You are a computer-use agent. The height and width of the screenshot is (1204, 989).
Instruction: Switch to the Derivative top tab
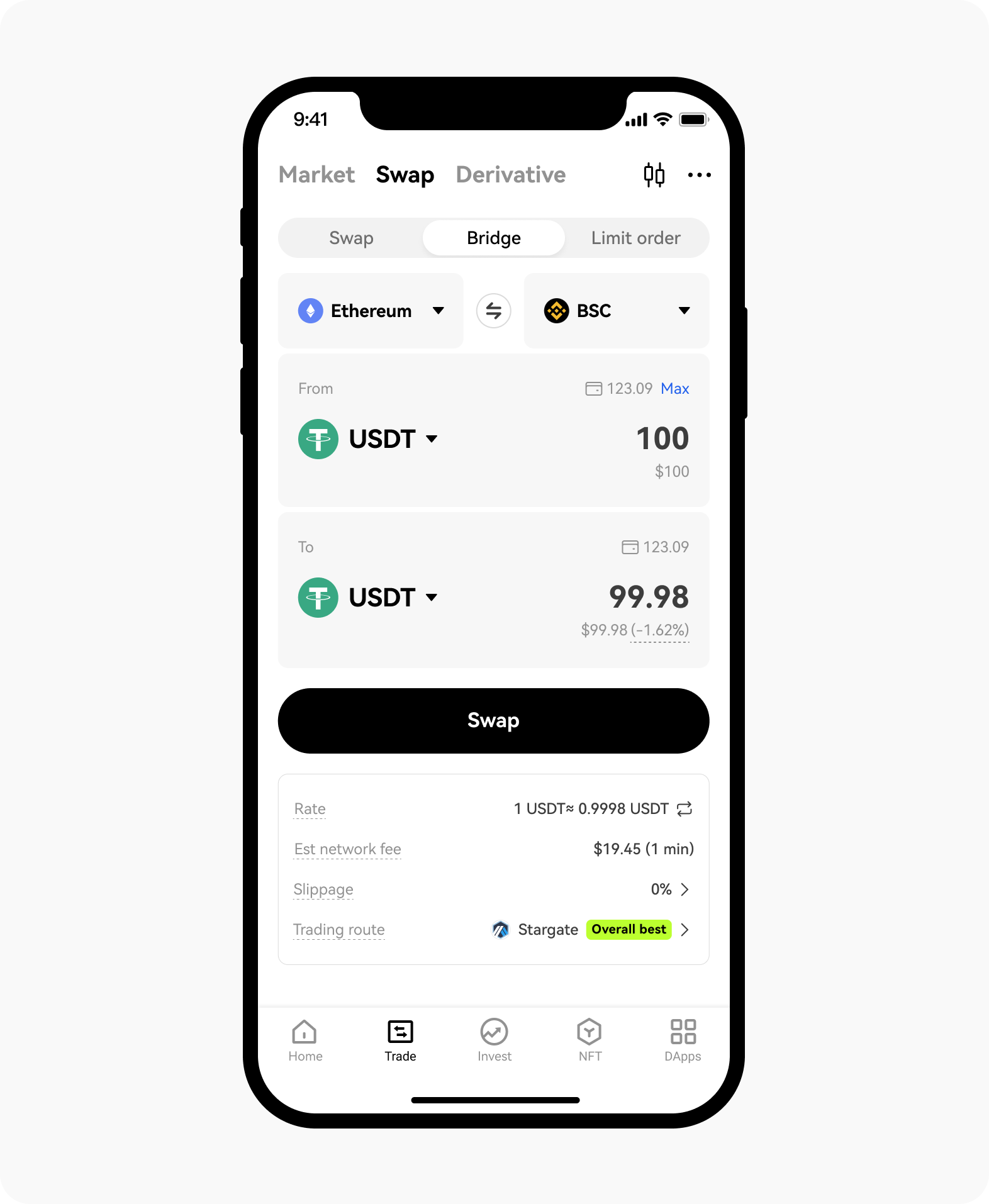tap(510, 175)
